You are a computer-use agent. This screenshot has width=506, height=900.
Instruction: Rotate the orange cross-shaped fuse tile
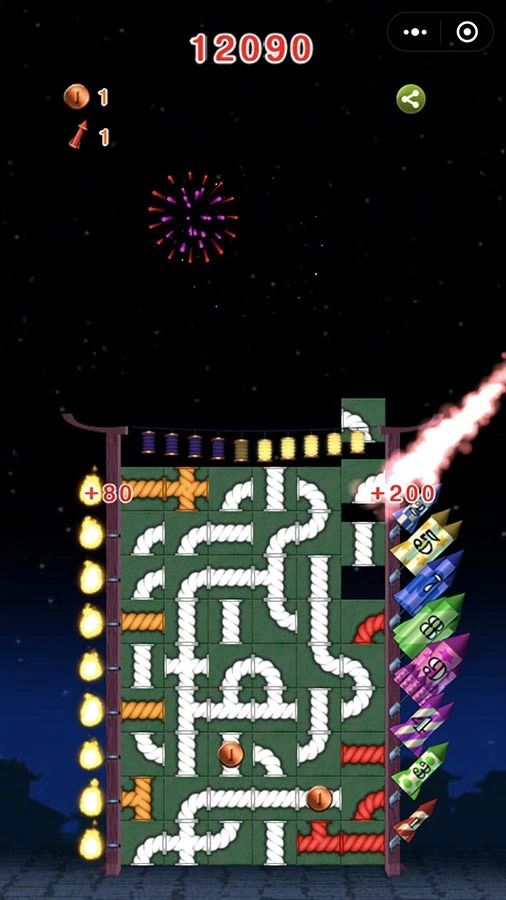click(x=186, y=488)
